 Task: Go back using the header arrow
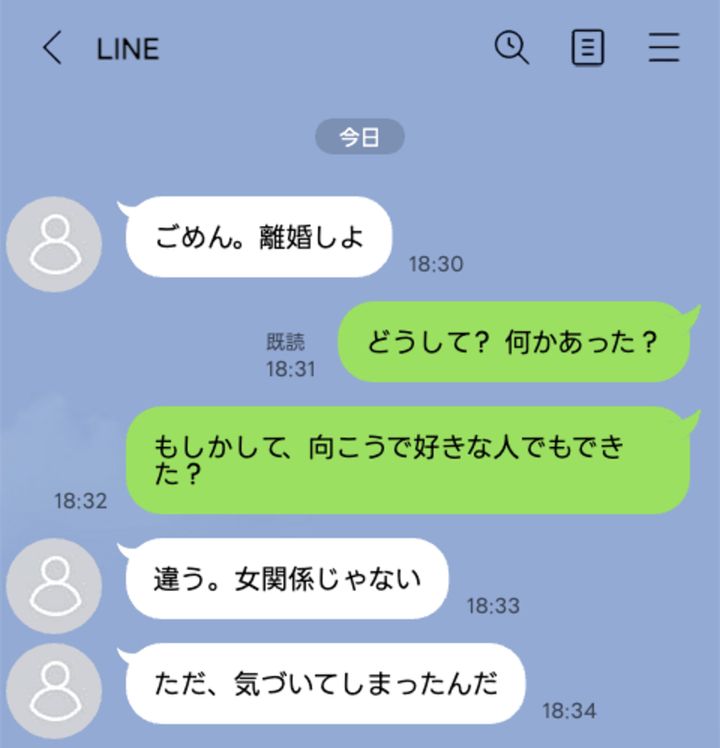[x=52, y=48]
